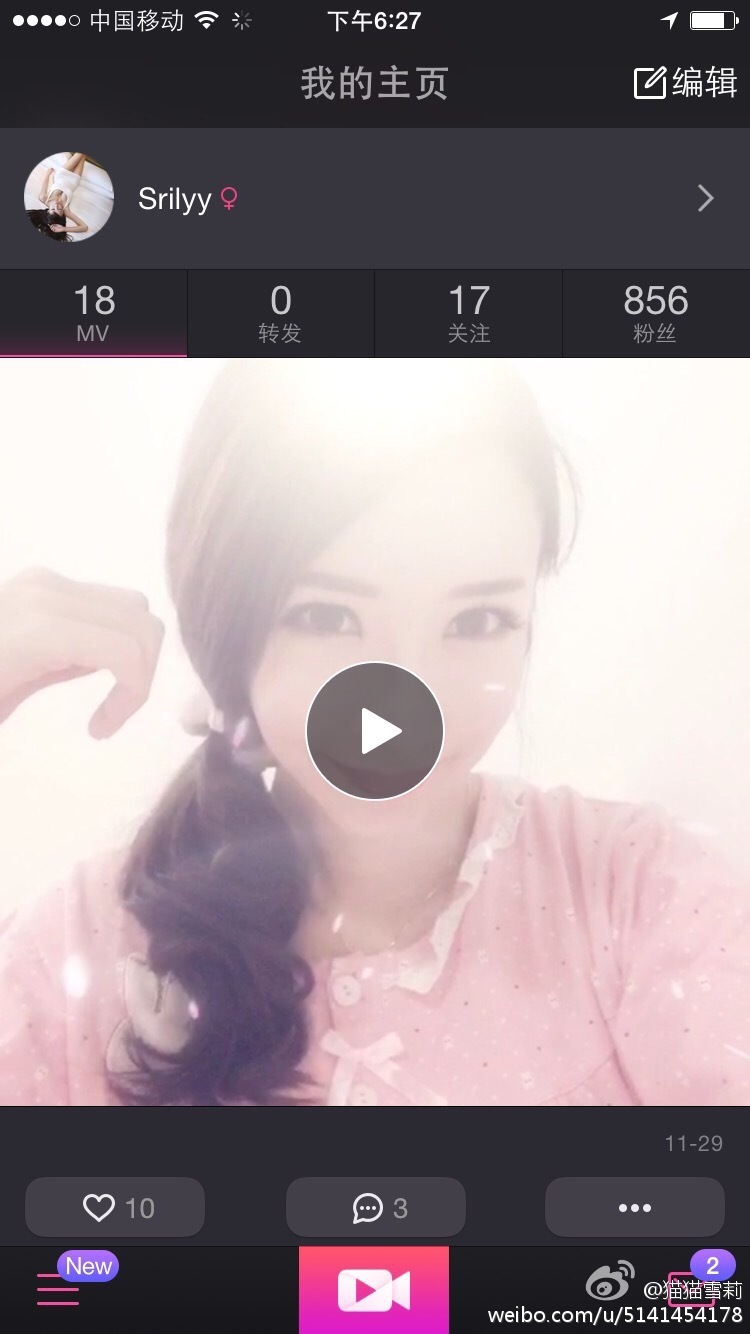
Task: Switch to the 转发 tab
Action: point(280,313)
